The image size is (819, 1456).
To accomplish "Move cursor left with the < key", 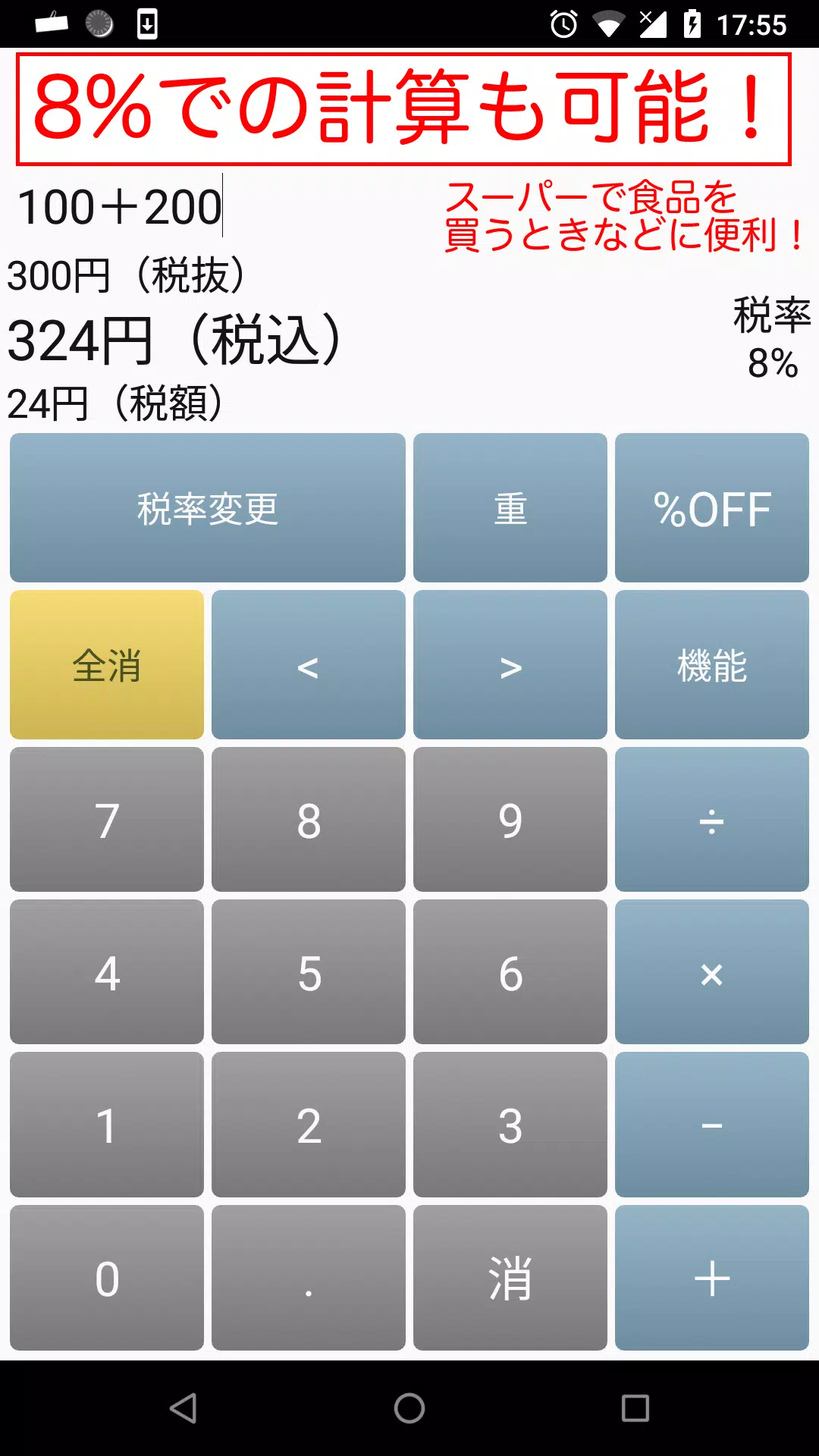I will 308,664.
